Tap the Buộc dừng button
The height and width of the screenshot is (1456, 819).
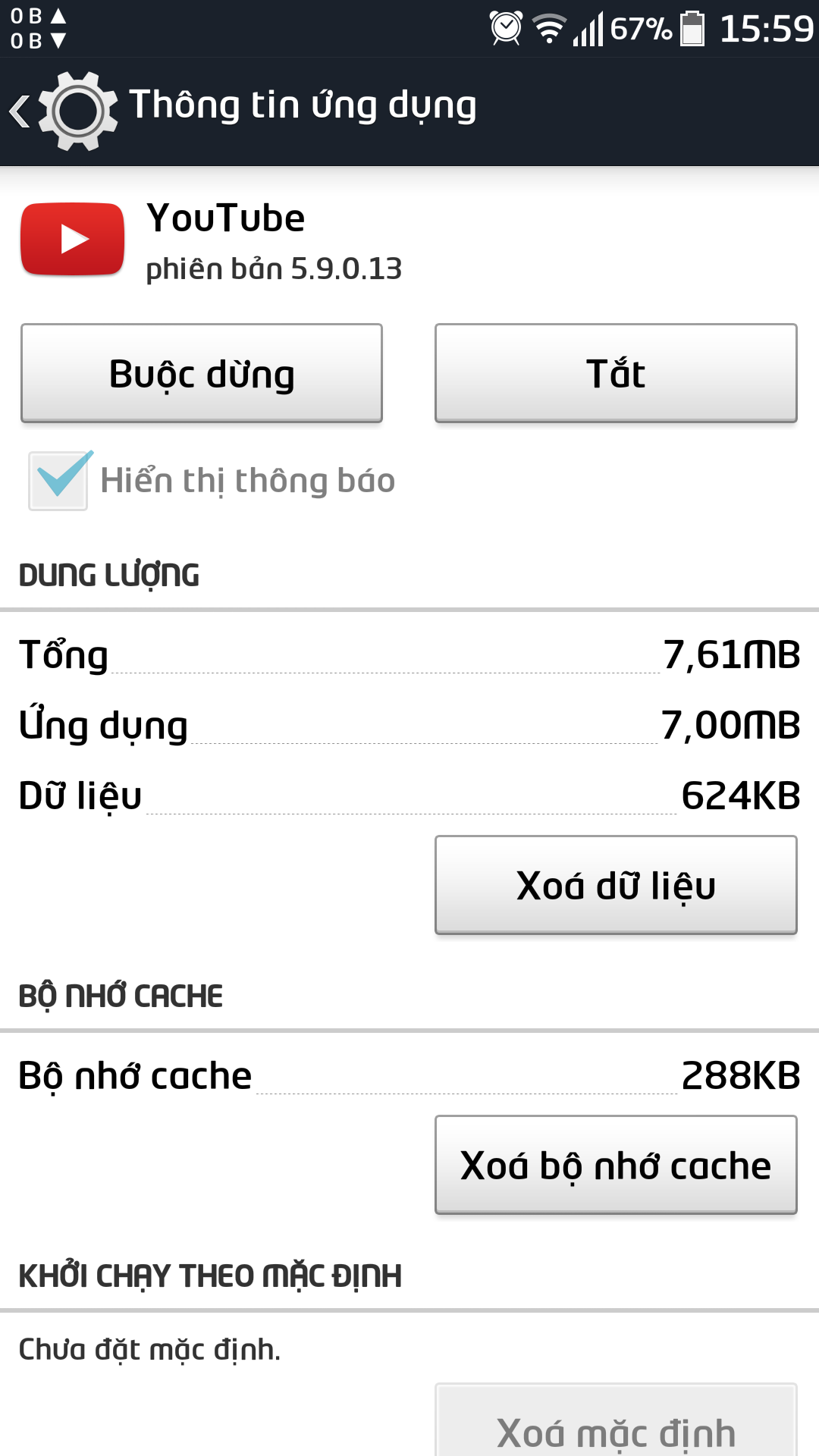(202, 373)
